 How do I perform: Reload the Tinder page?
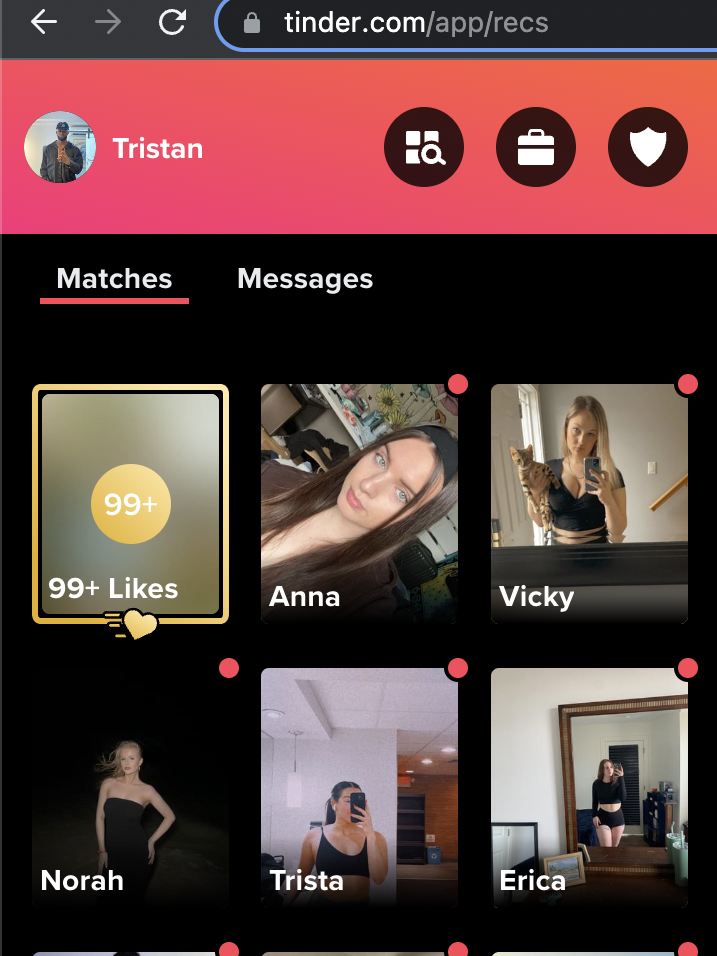tap(172, 22)
